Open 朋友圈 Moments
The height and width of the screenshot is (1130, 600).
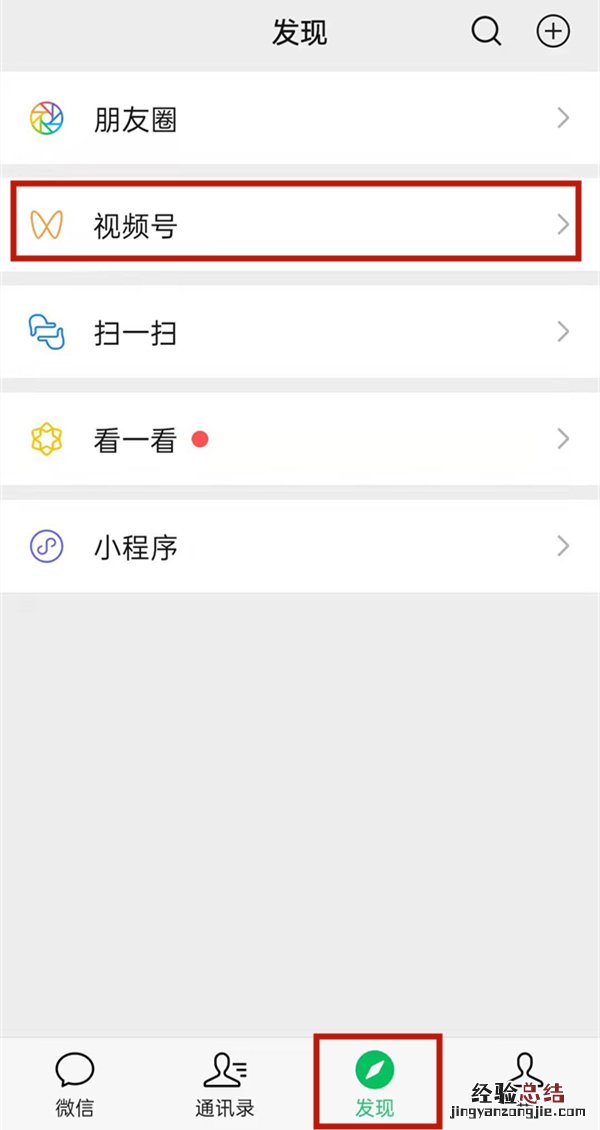(x=300, y=119)
